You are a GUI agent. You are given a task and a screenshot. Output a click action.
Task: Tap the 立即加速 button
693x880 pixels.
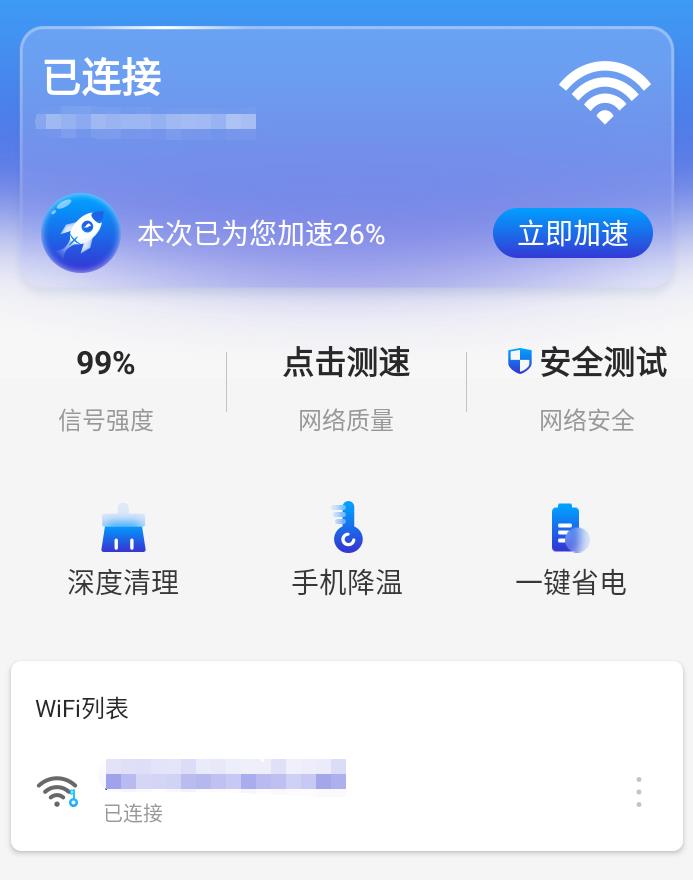[x=572, y=234]
